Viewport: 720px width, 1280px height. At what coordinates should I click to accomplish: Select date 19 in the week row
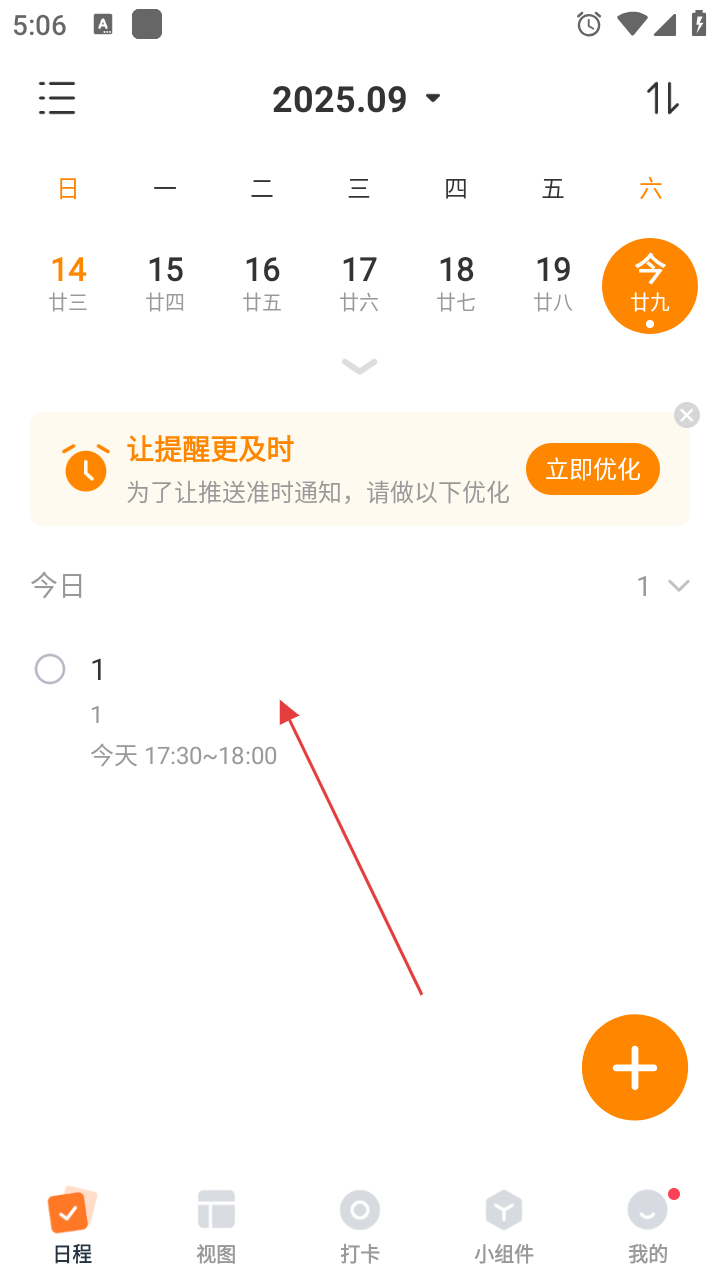553,283
